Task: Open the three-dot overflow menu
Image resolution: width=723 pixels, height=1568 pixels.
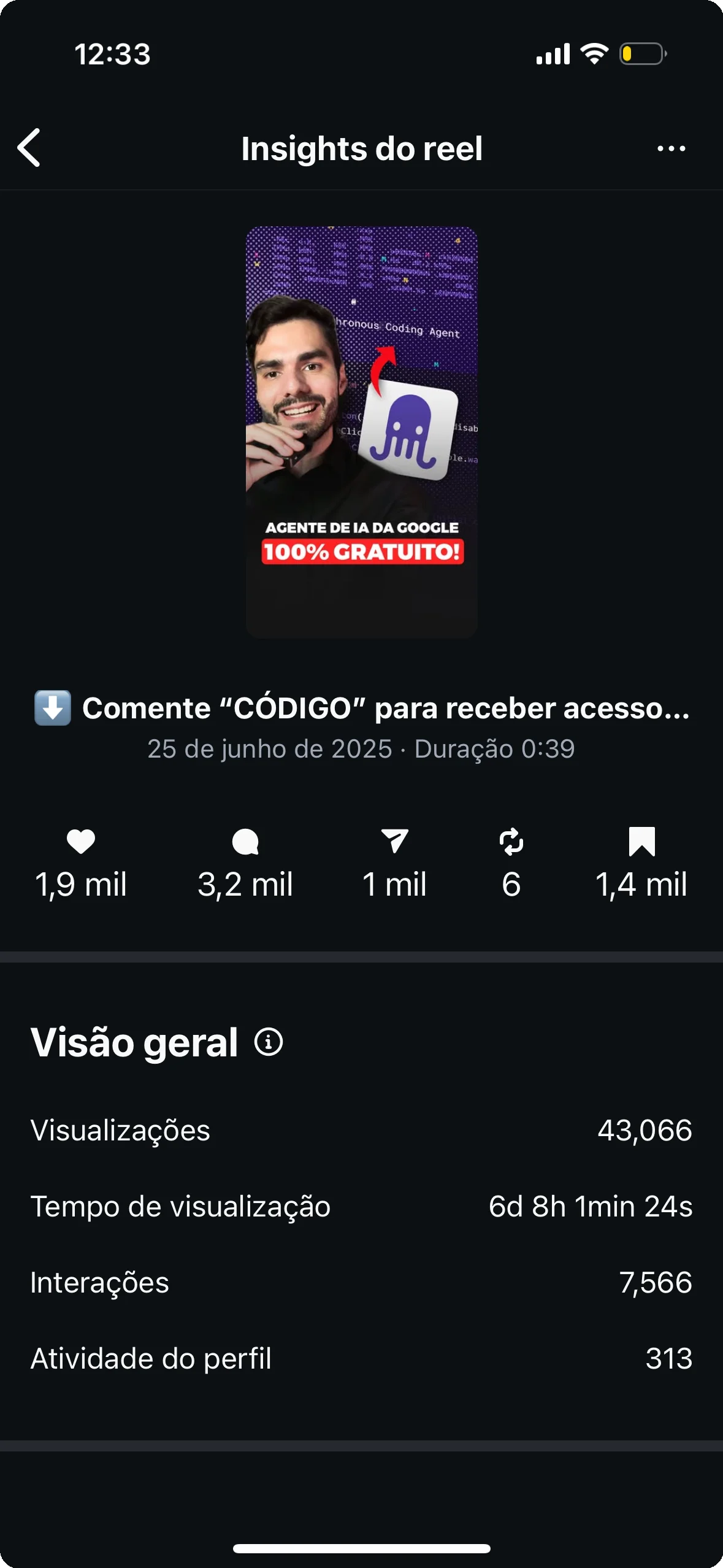Action: (671, 148)
